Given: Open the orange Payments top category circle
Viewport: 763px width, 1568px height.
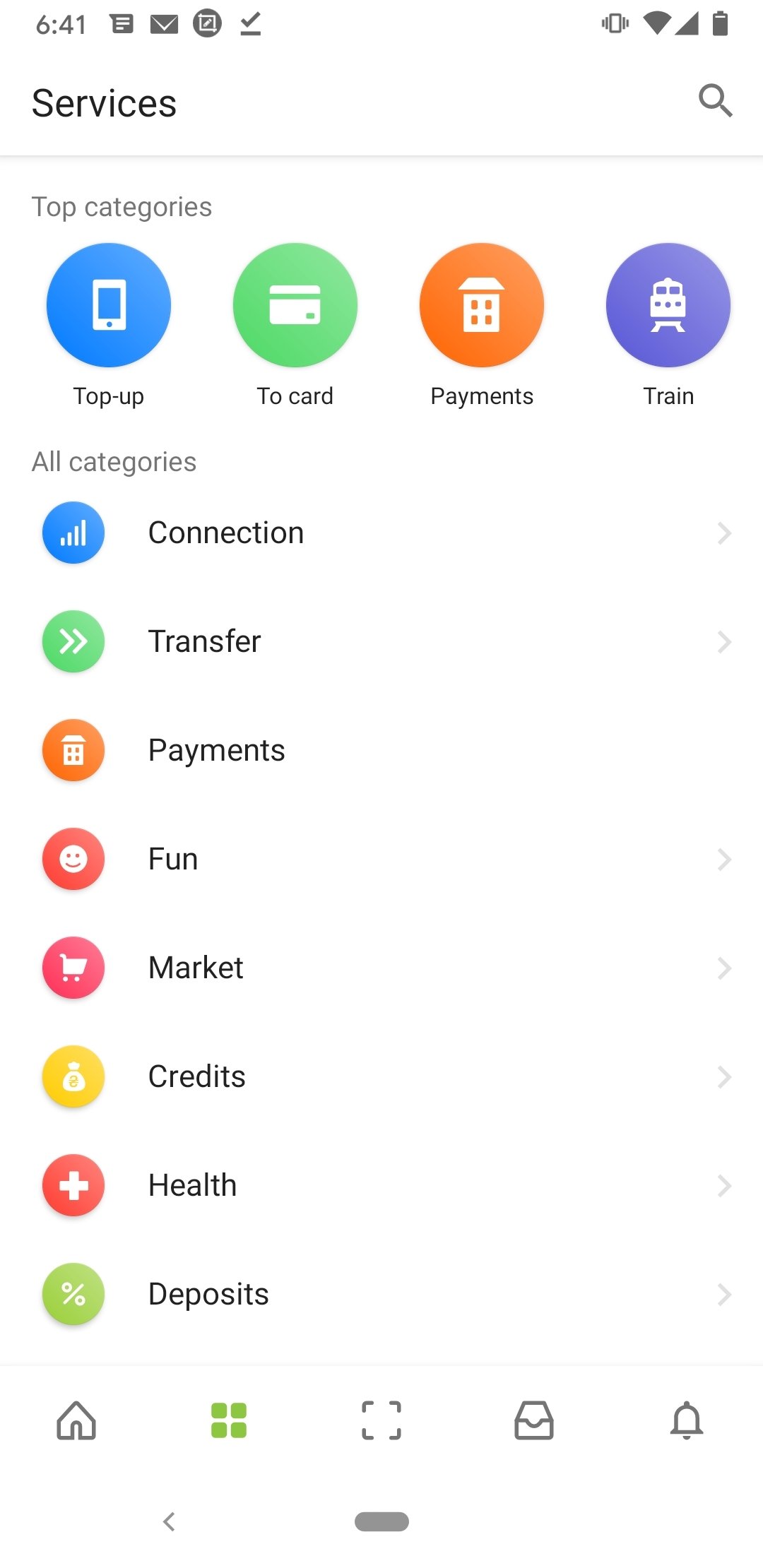Looking at the screenshot, I should coord(482,305).
